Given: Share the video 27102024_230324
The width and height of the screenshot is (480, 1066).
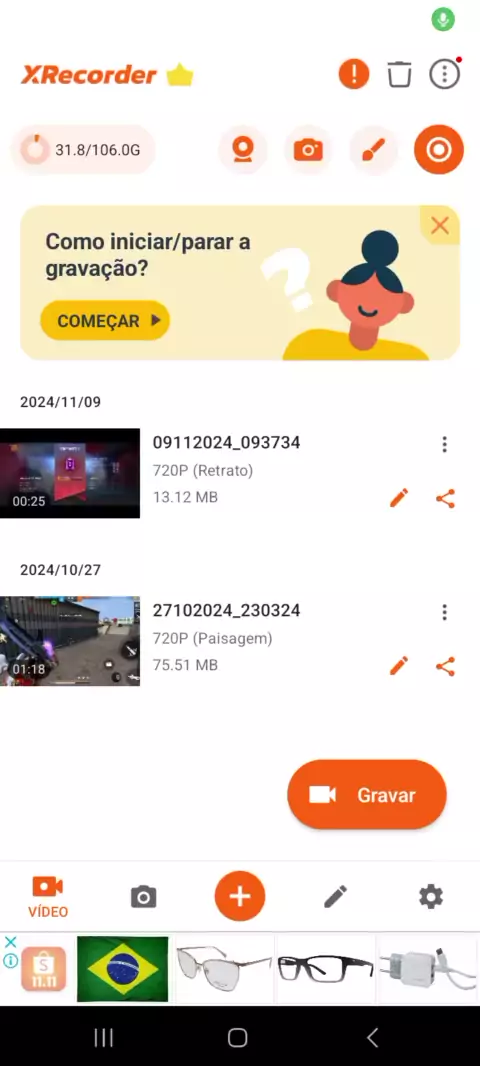Looking at the screenshot, I should pos(445,666).
